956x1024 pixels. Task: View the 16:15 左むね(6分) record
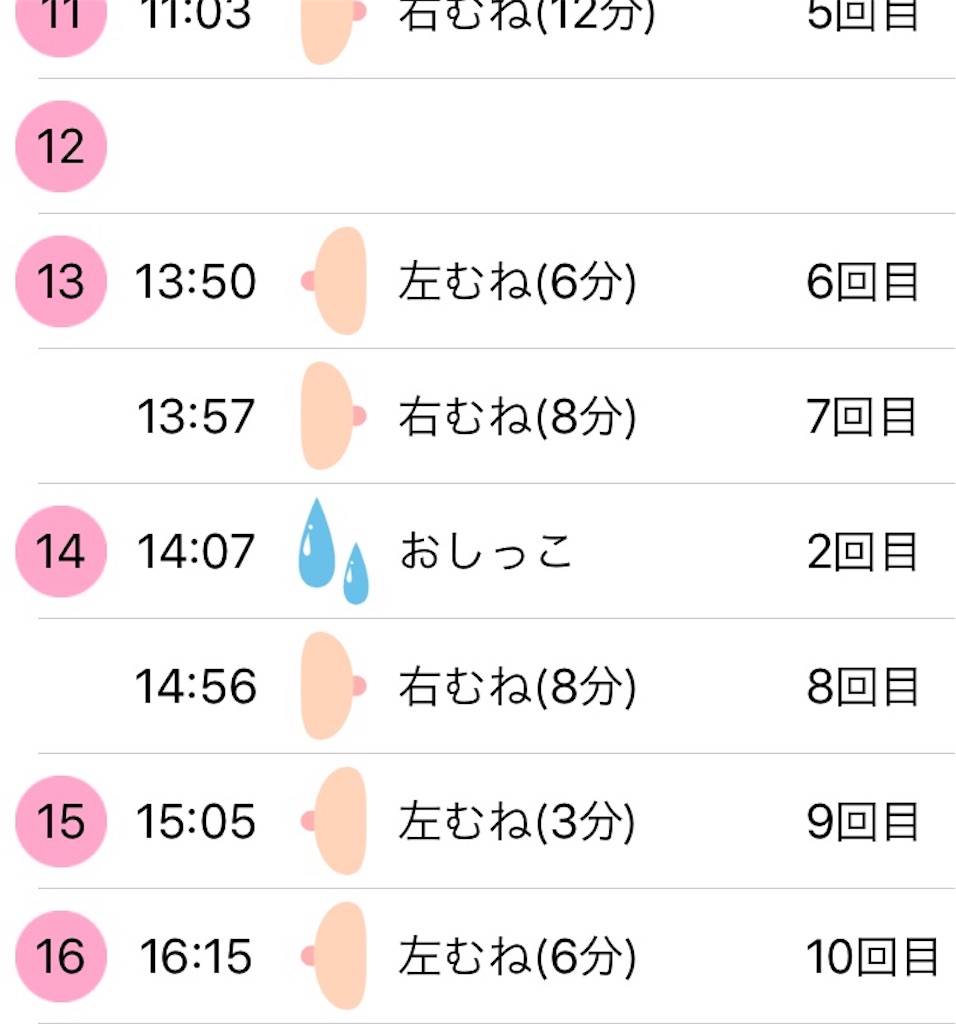pos(516,957)
